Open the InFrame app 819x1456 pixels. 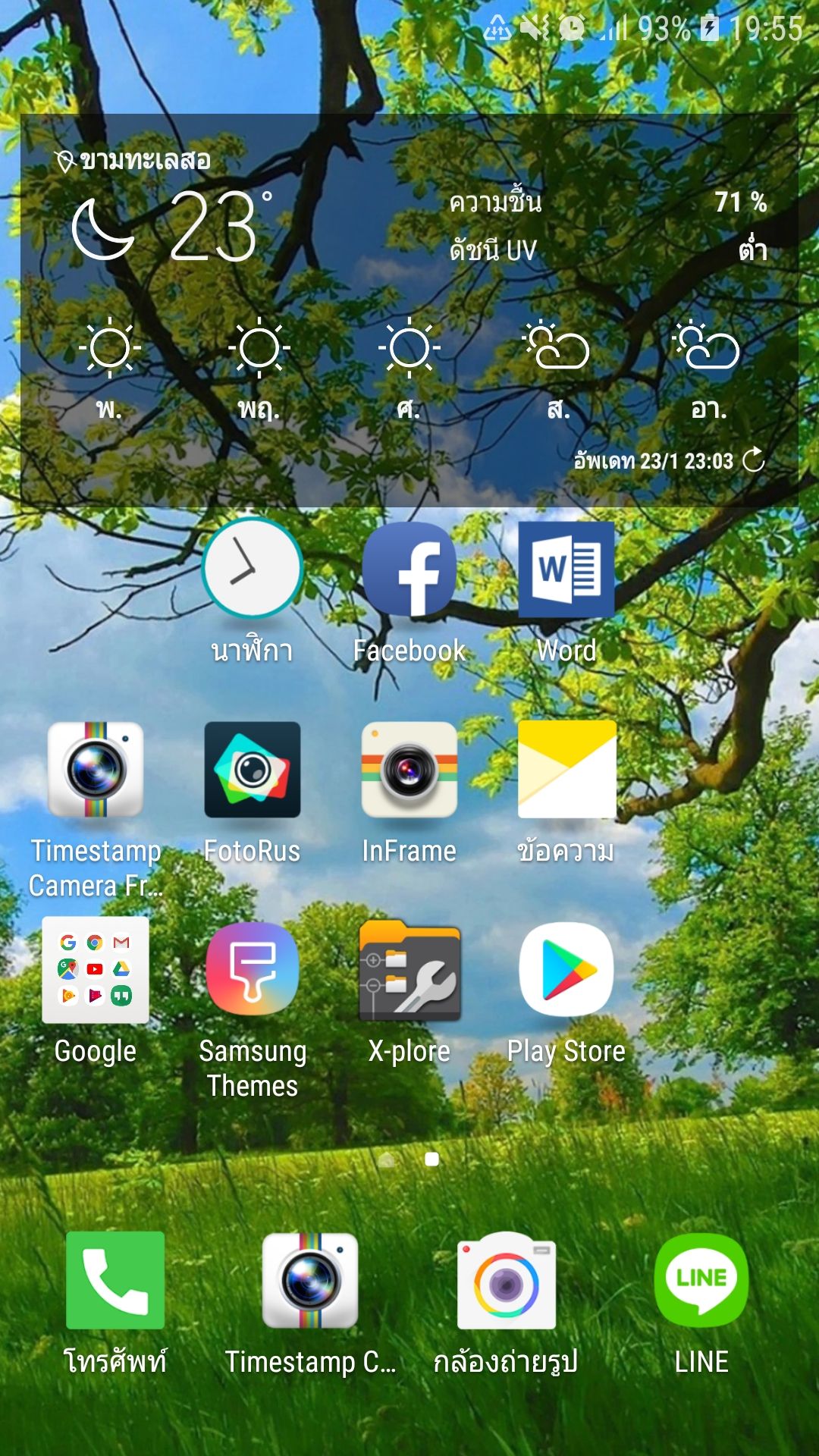point(409,770)
